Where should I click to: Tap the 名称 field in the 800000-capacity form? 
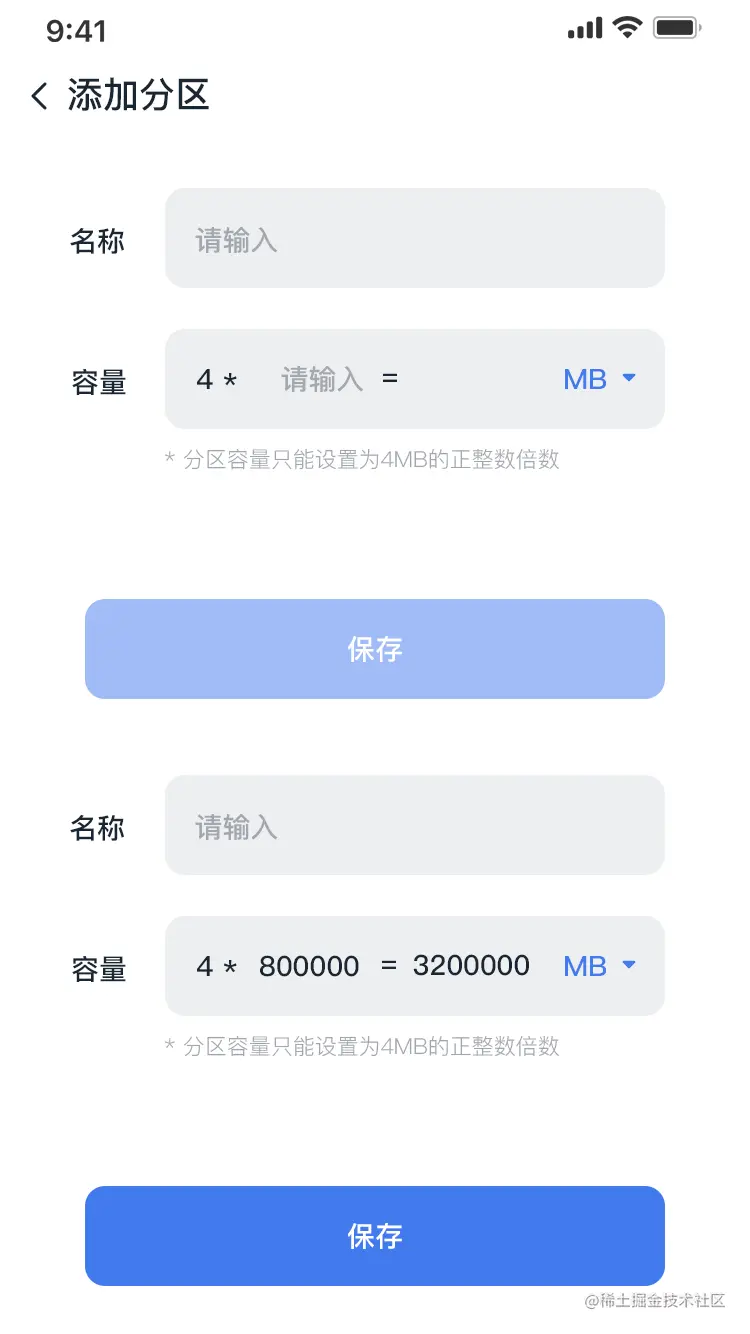pyautogui.click(x=414, y=826)
